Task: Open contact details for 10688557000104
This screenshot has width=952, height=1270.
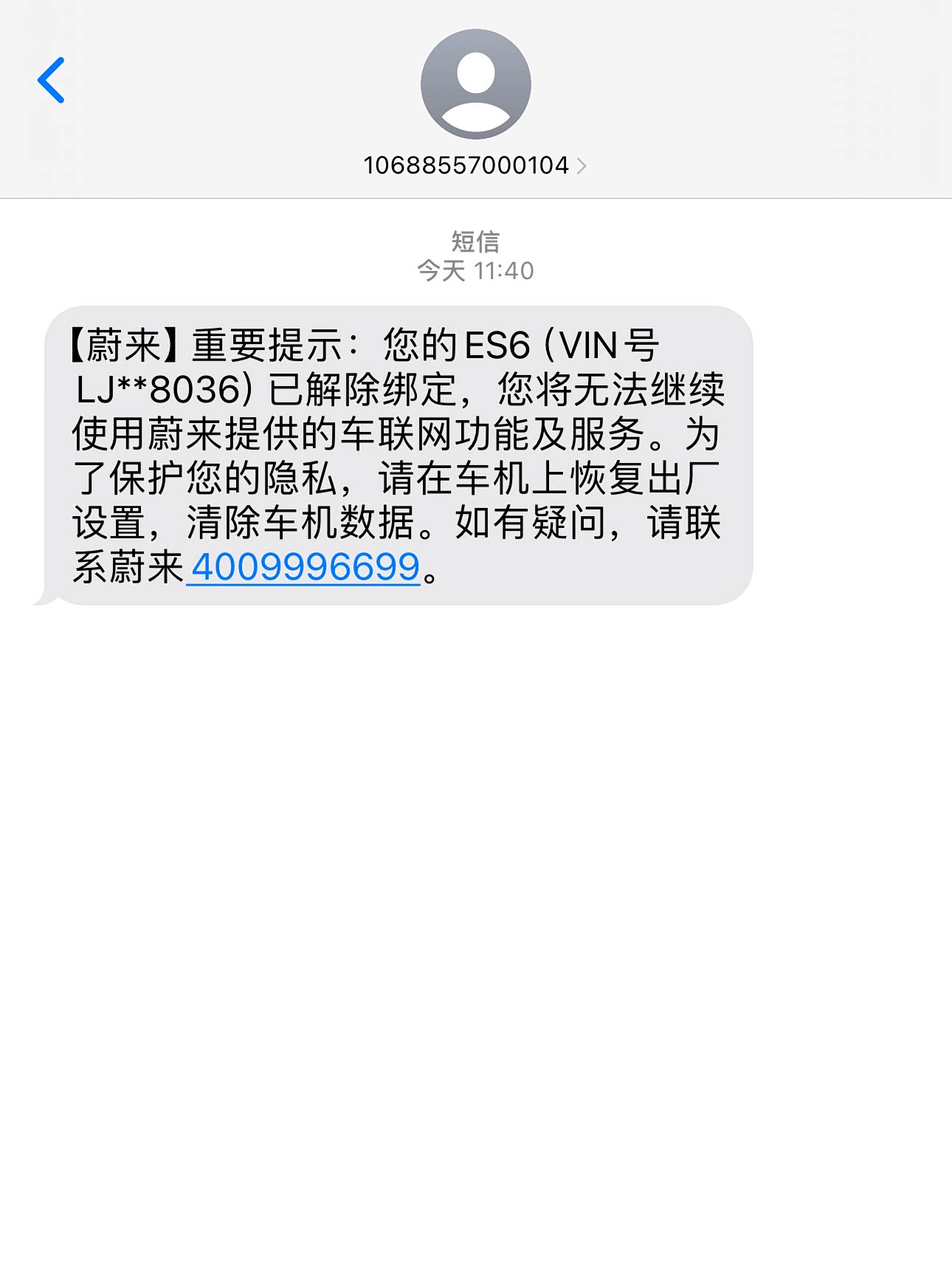Action: point(475,165)
